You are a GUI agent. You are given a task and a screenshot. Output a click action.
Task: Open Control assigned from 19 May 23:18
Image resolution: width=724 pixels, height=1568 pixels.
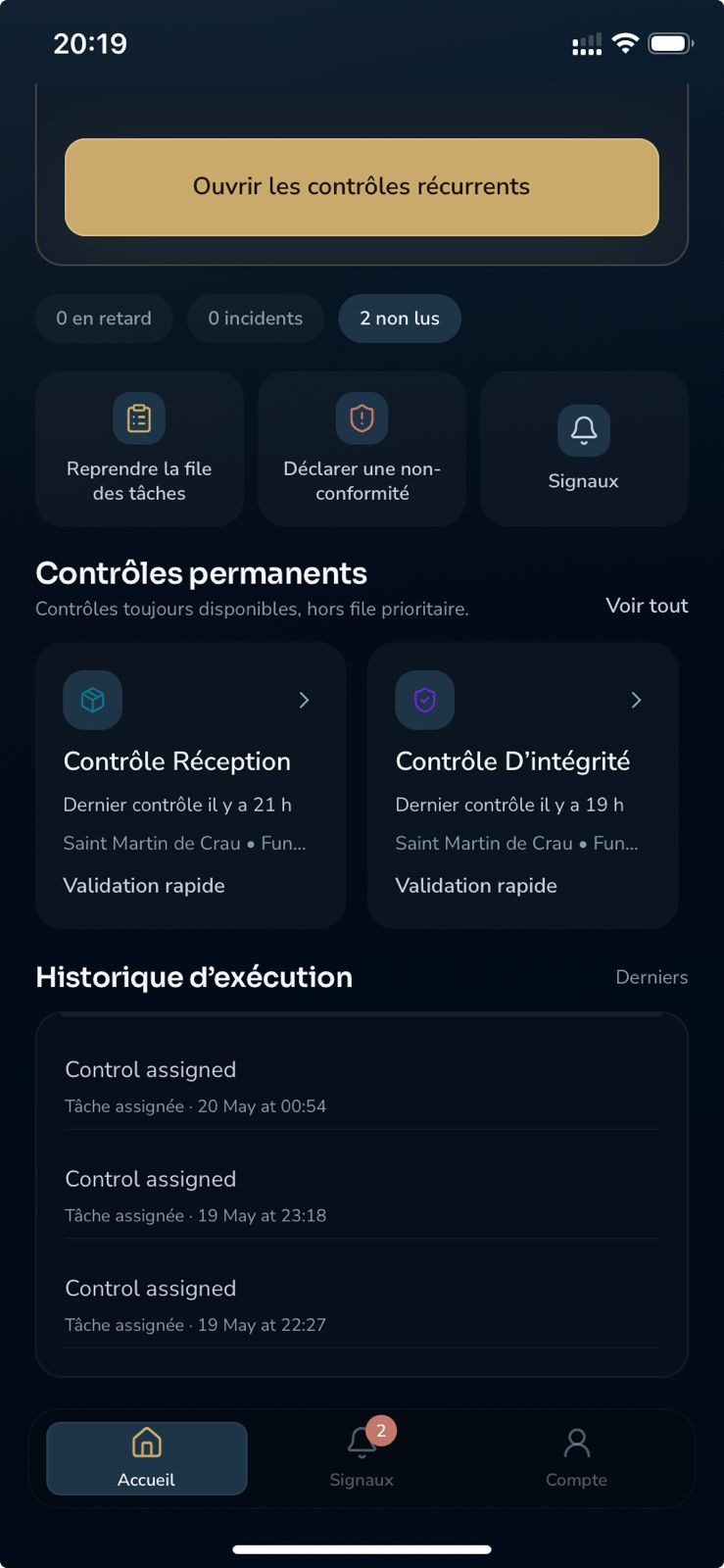point(362,1197)
